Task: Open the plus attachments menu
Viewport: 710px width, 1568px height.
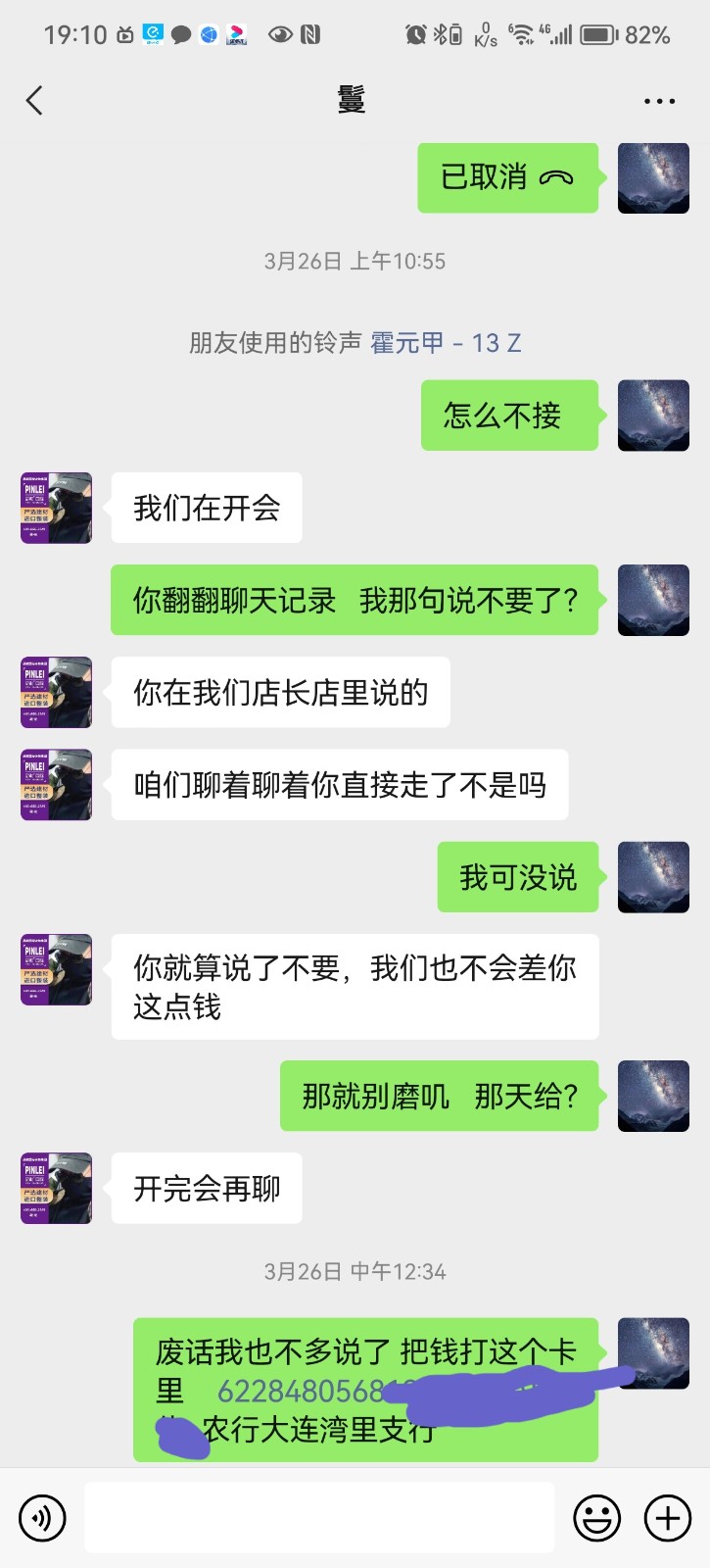Action: point(667,1518)
